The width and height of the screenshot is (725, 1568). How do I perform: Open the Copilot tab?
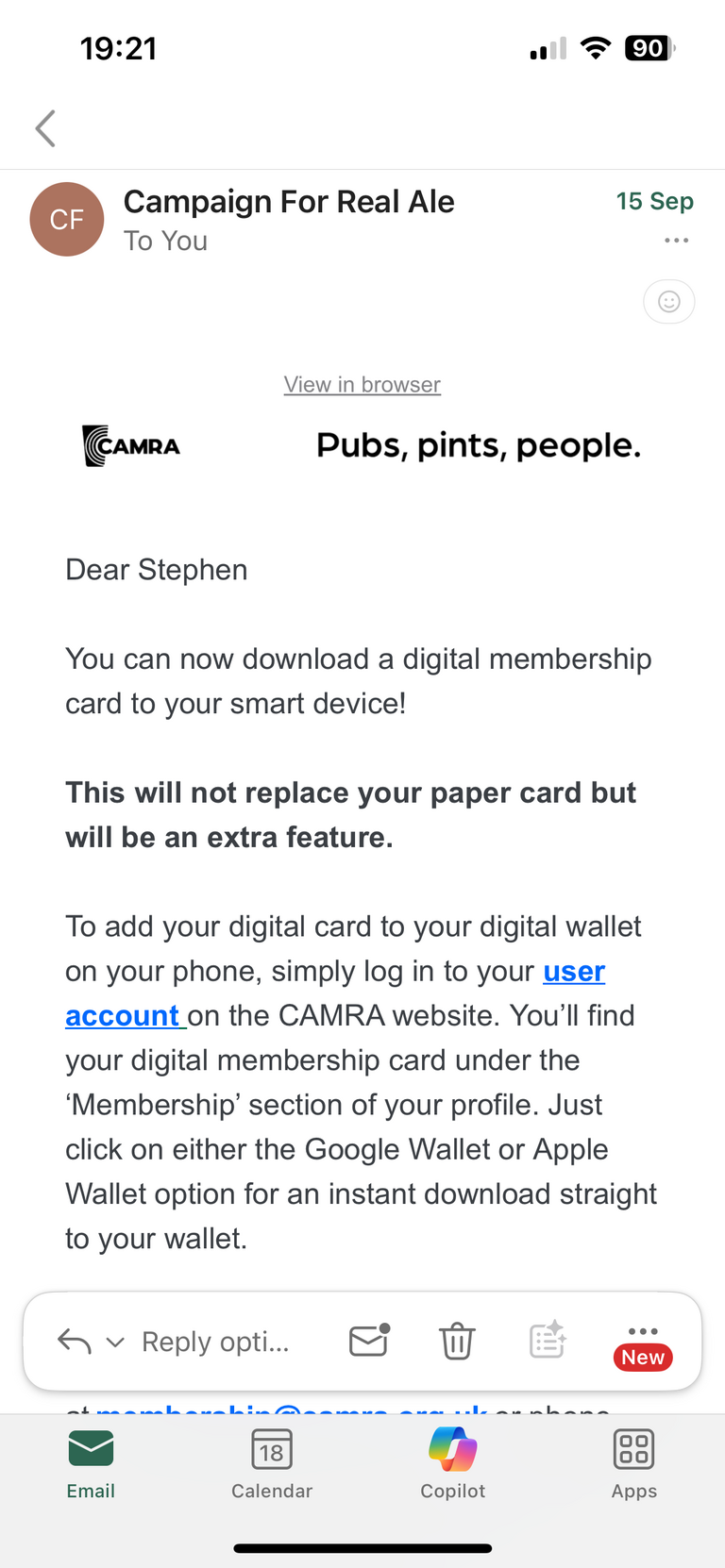(x=453, y=1463)
